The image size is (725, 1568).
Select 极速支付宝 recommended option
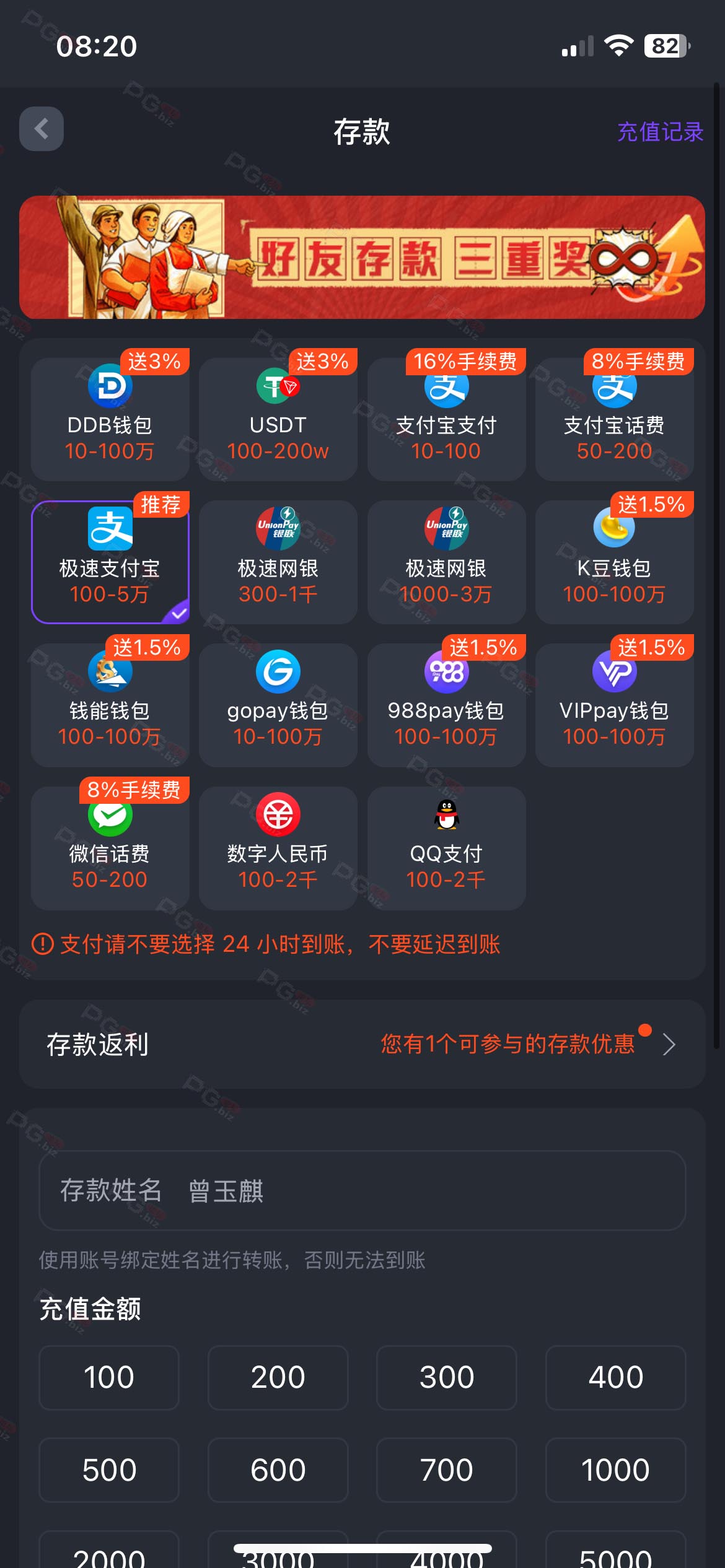tap(110, 562)
